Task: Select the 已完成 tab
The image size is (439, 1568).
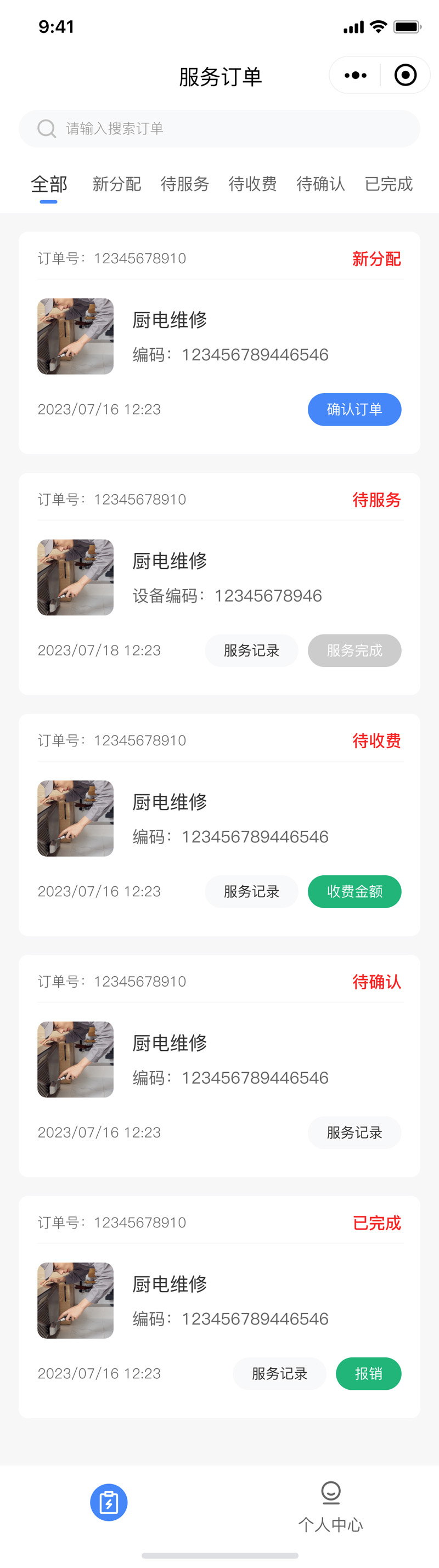Action: [x=389, y=184]
